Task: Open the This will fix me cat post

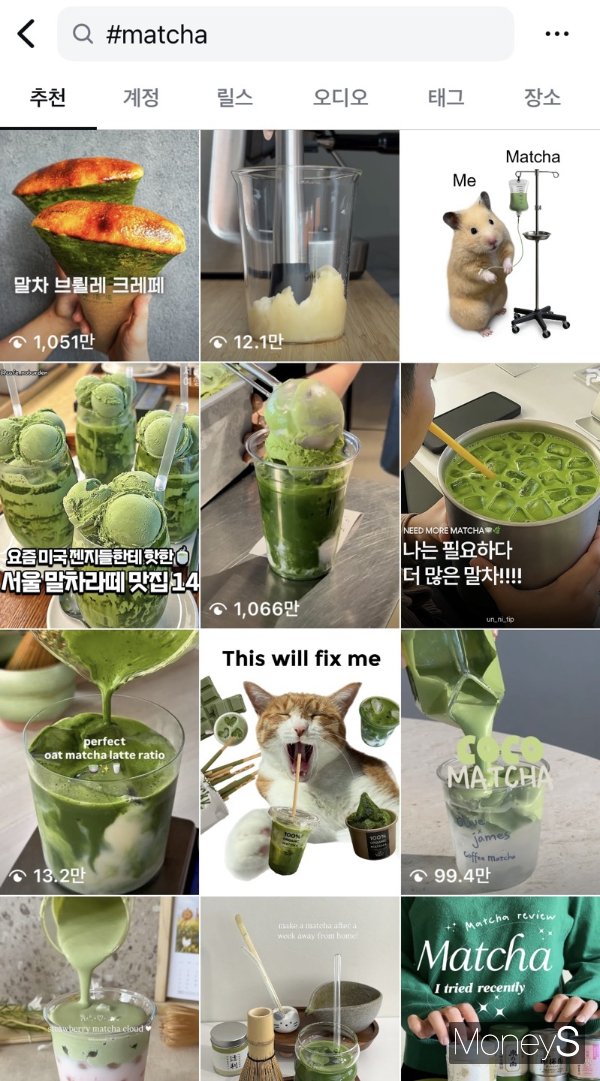Action: (x=299, y=762)
